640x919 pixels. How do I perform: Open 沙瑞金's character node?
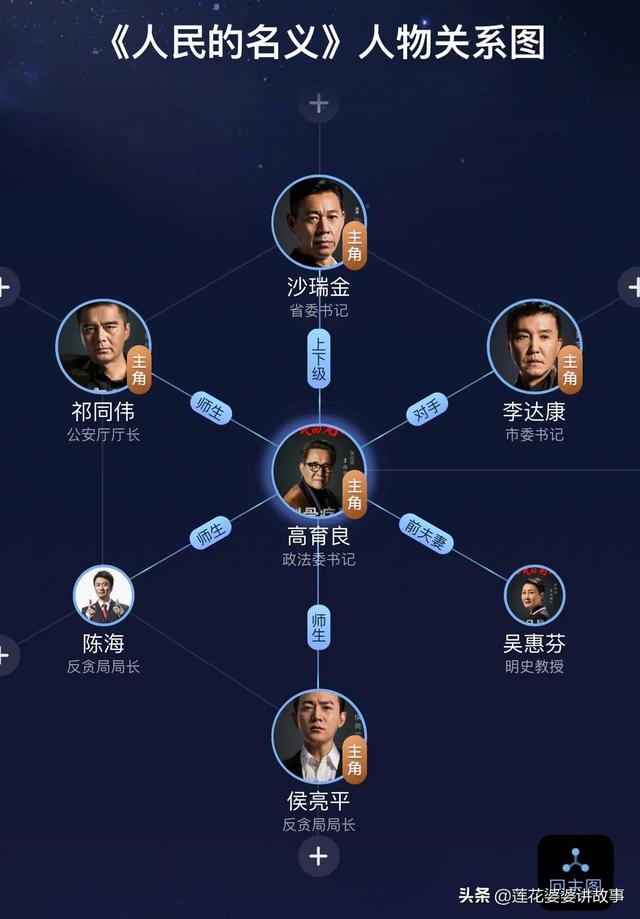pos(319,222)
